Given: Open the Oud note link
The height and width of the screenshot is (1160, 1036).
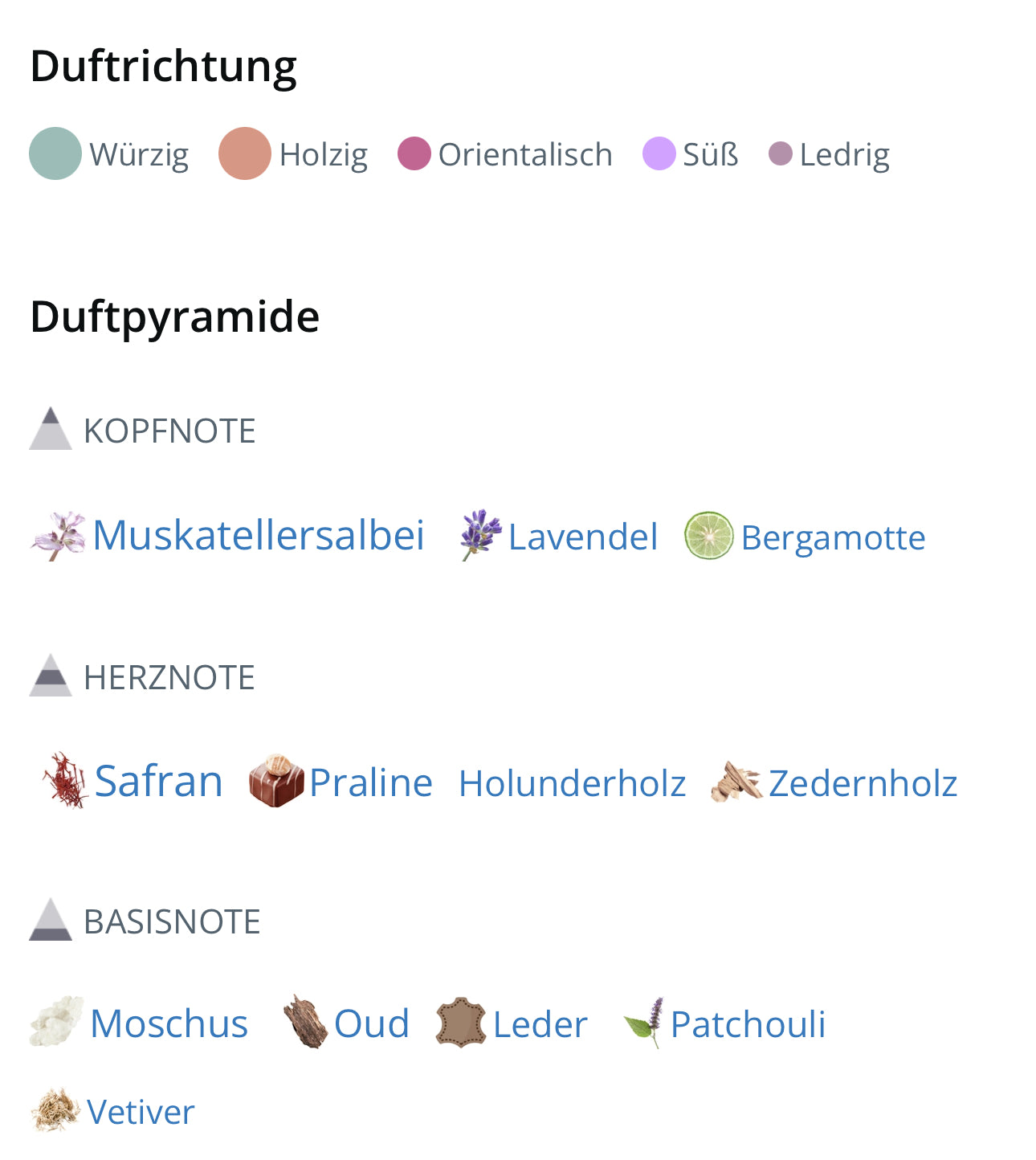Looking at the screenshot, I should click(x=371, y=1023).
